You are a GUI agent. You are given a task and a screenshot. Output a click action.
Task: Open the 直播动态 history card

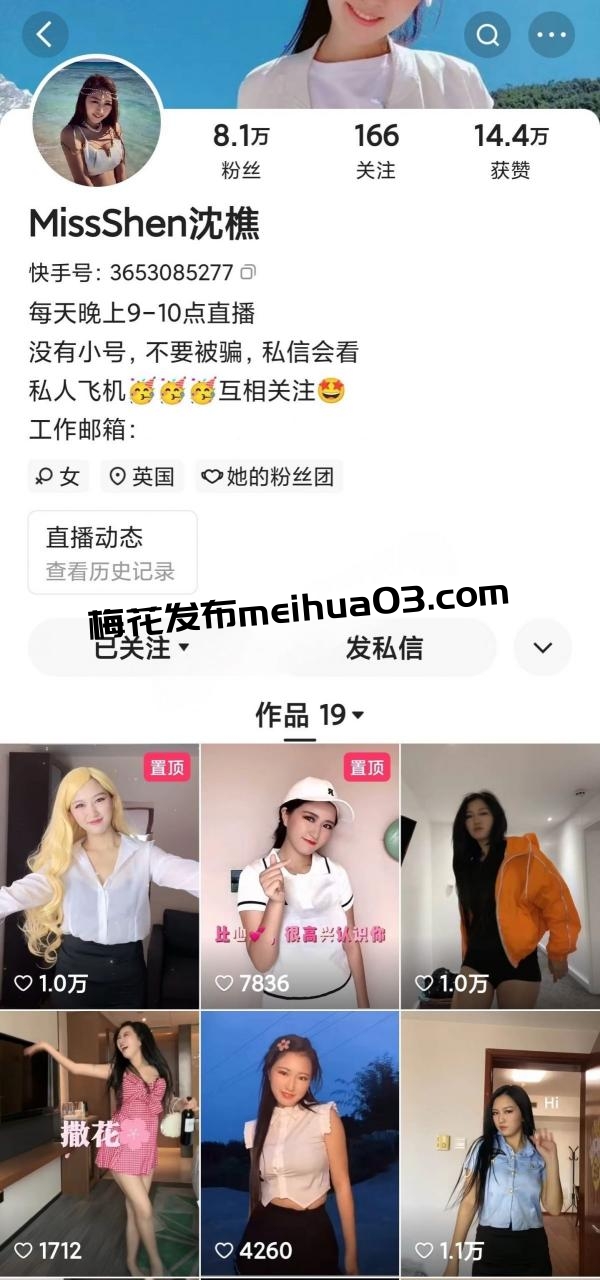click(x=112, y=553)
